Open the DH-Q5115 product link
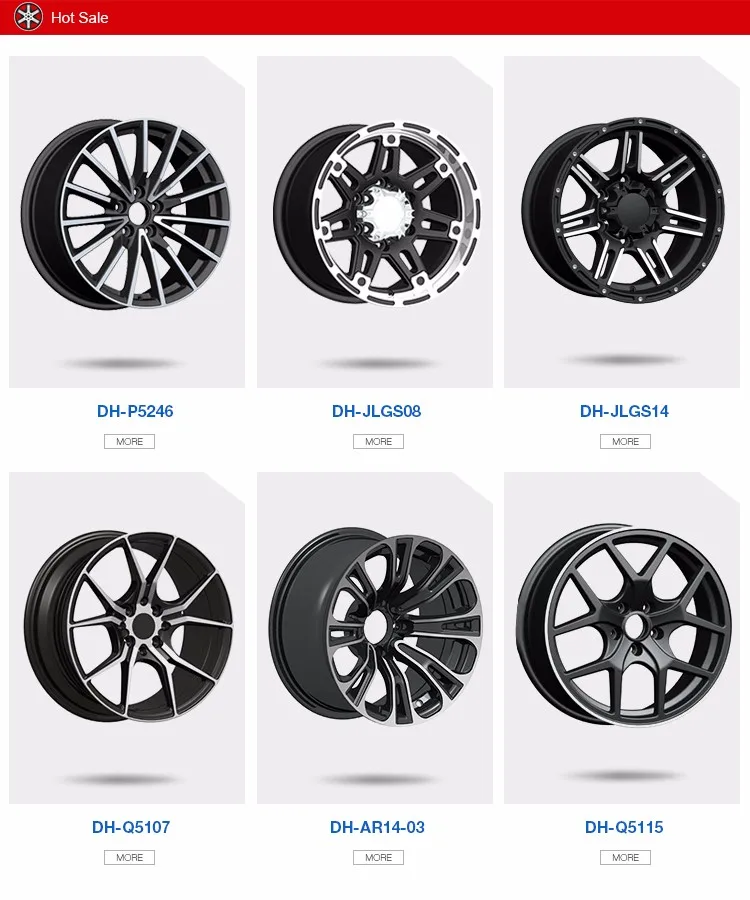 [624, 825]
